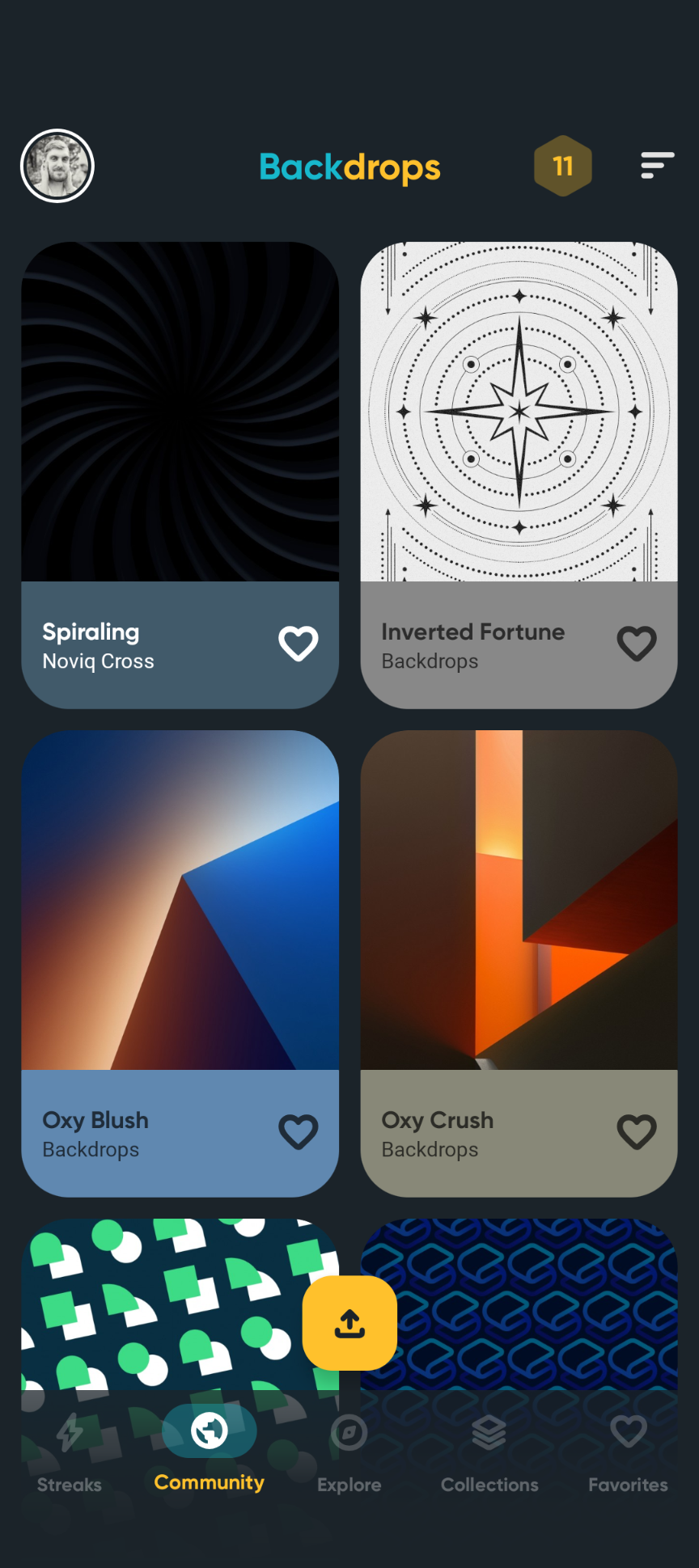Select the Explore compass icon
This screenshot has width=699, height=1568.
coord(349,1431)
